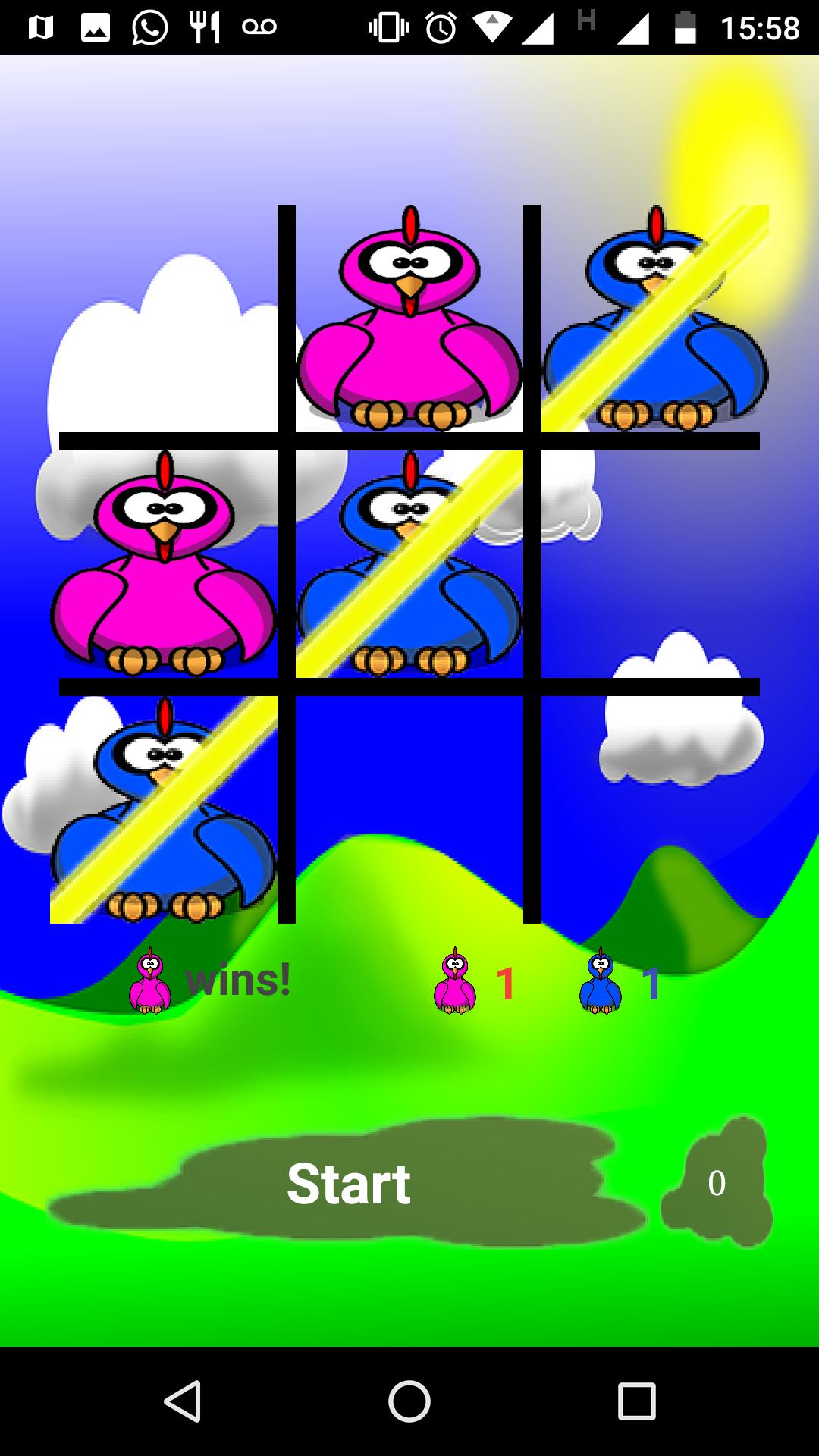Tap the blue score number '1'
Viewport: 819px width, 1456px height.
coord(651,982)
